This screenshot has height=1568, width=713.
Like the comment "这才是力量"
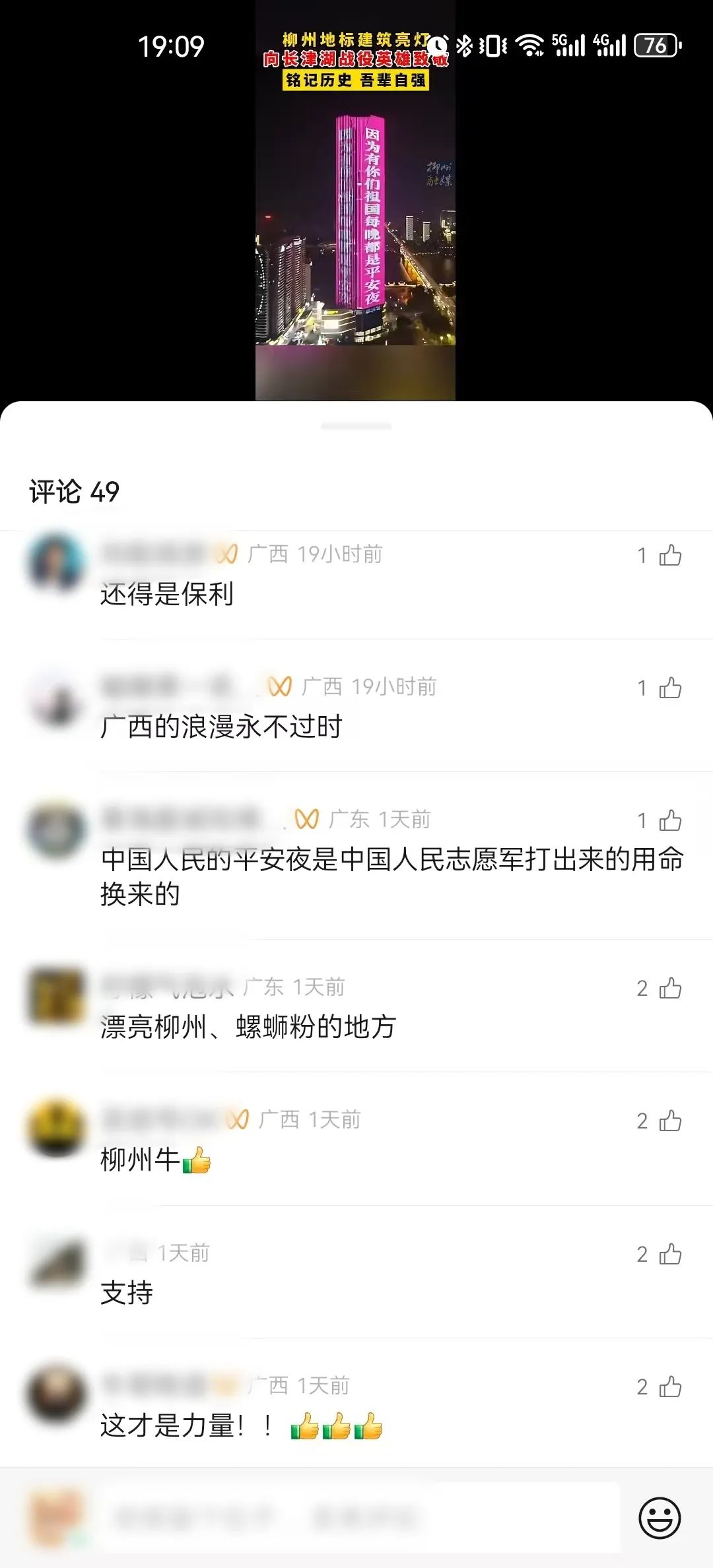click(669, 1387)
